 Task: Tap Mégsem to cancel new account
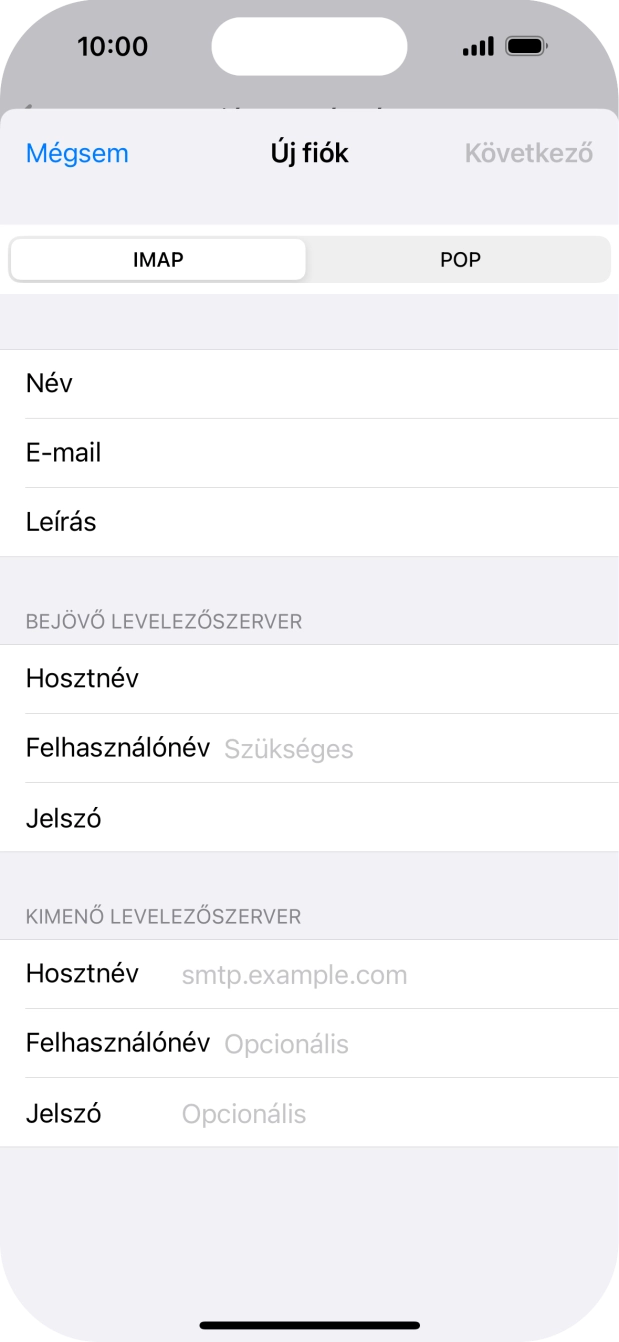coord(77,153)
